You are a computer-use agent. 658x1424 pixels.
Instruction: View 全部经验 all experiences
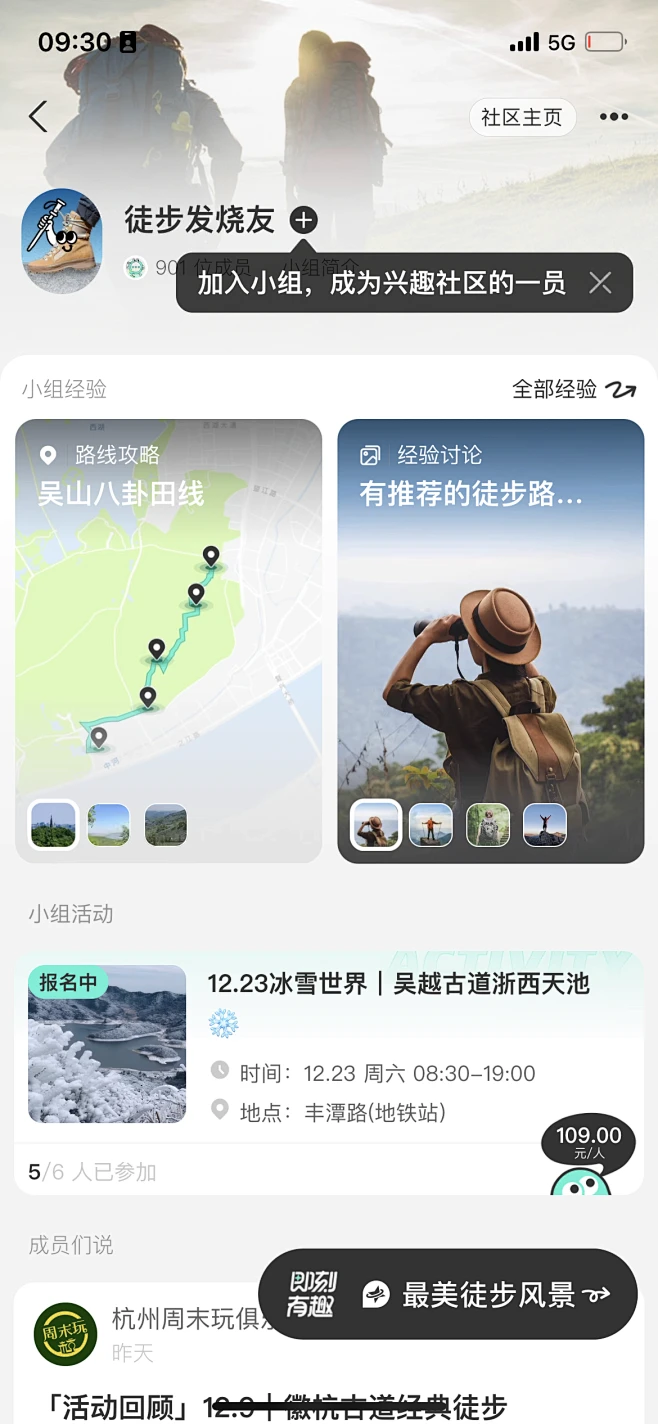573,389
